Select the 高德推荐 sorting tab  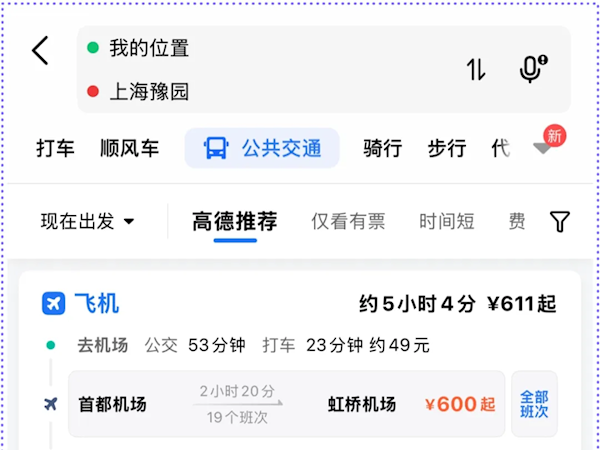(234, 221)
